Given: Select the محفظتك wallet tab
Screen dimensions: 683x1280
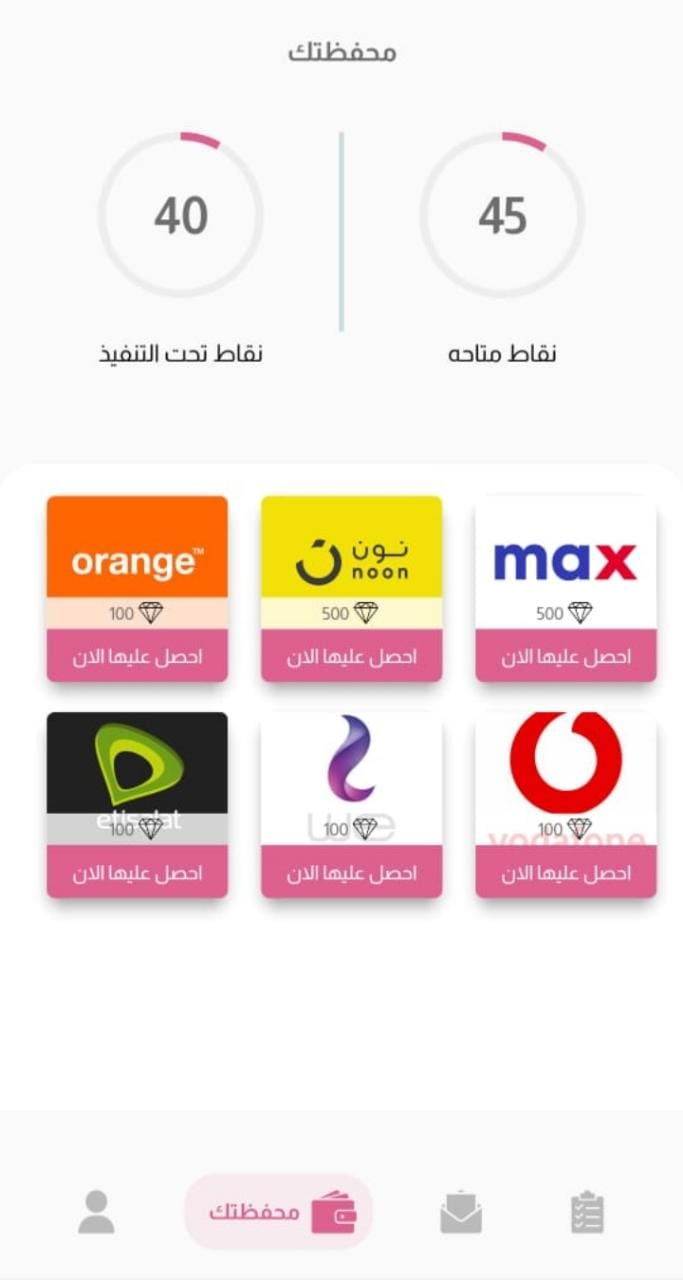Looking at the screenshot, I should pyautogui.click(x=279, y=1212).
